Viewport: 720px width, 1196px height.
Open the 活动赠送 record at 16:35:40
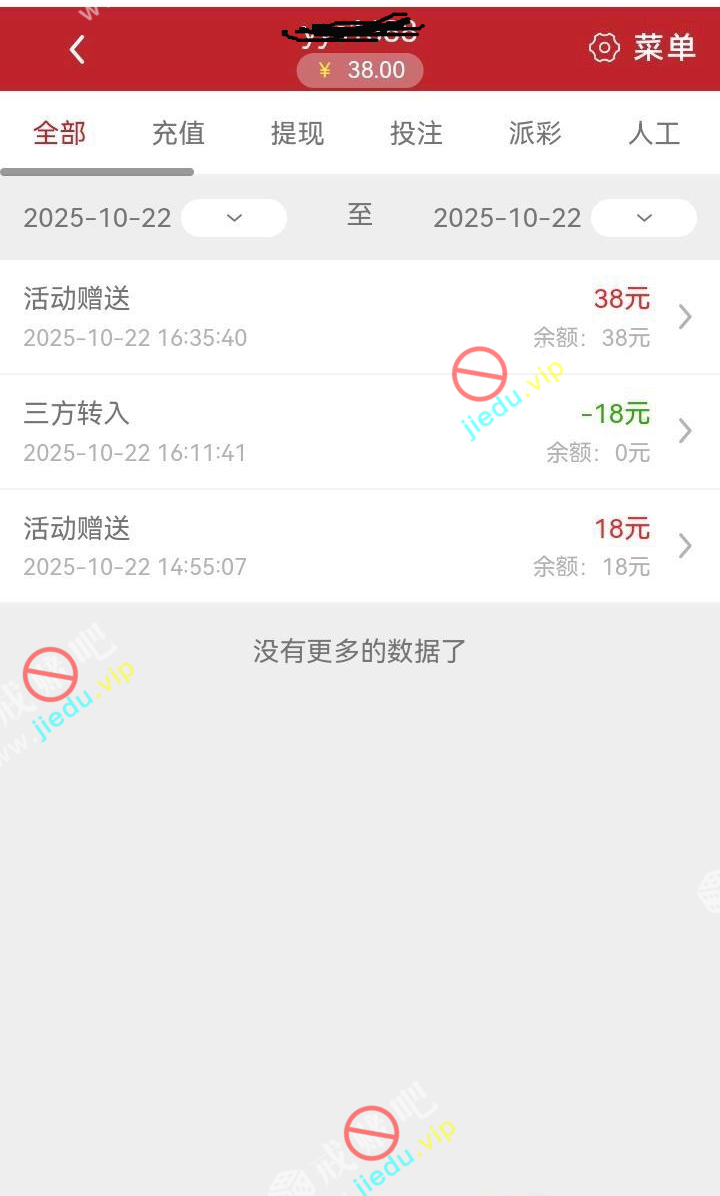(x=360, y=317)
